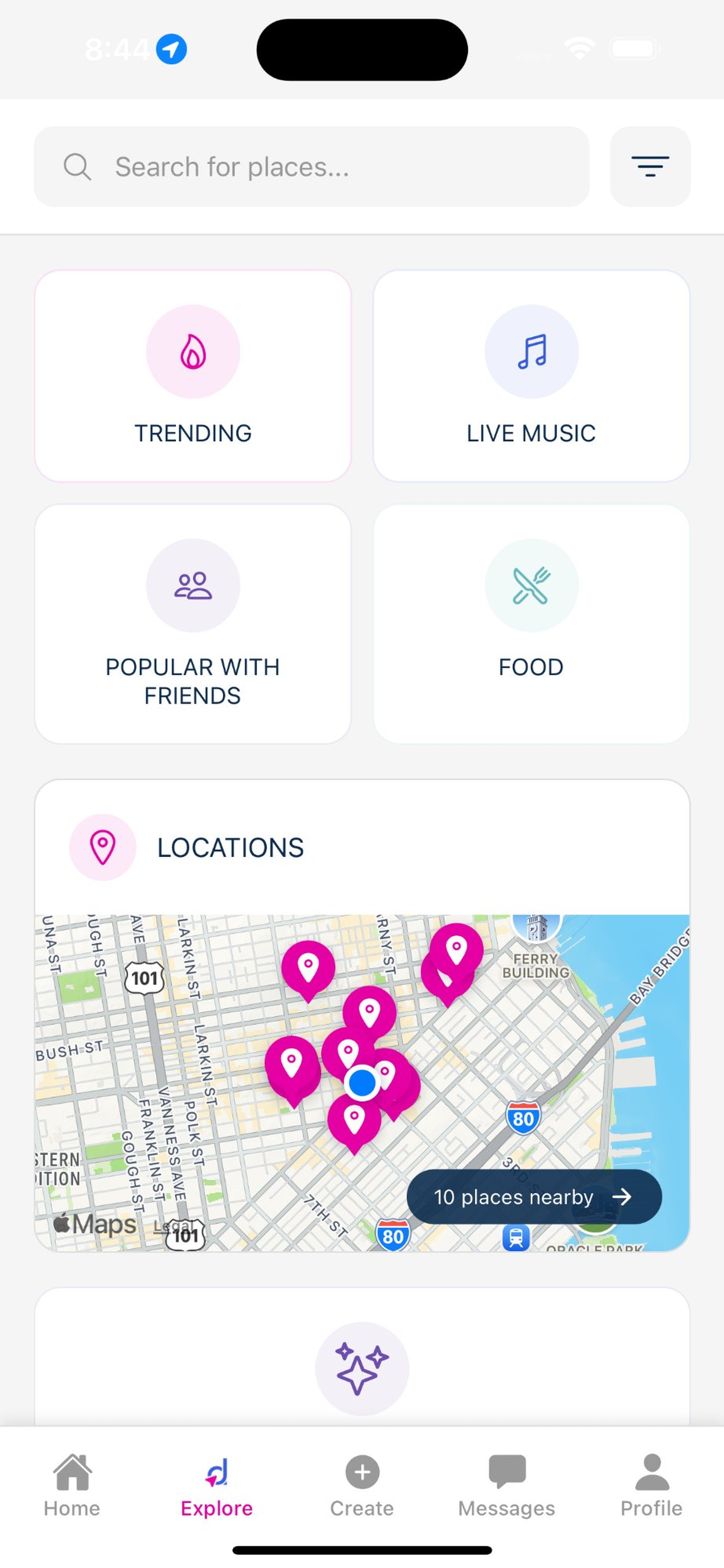Tap the Search for places field
The height and width of the screenshot is (1568, 724).
tap(310, 167)
